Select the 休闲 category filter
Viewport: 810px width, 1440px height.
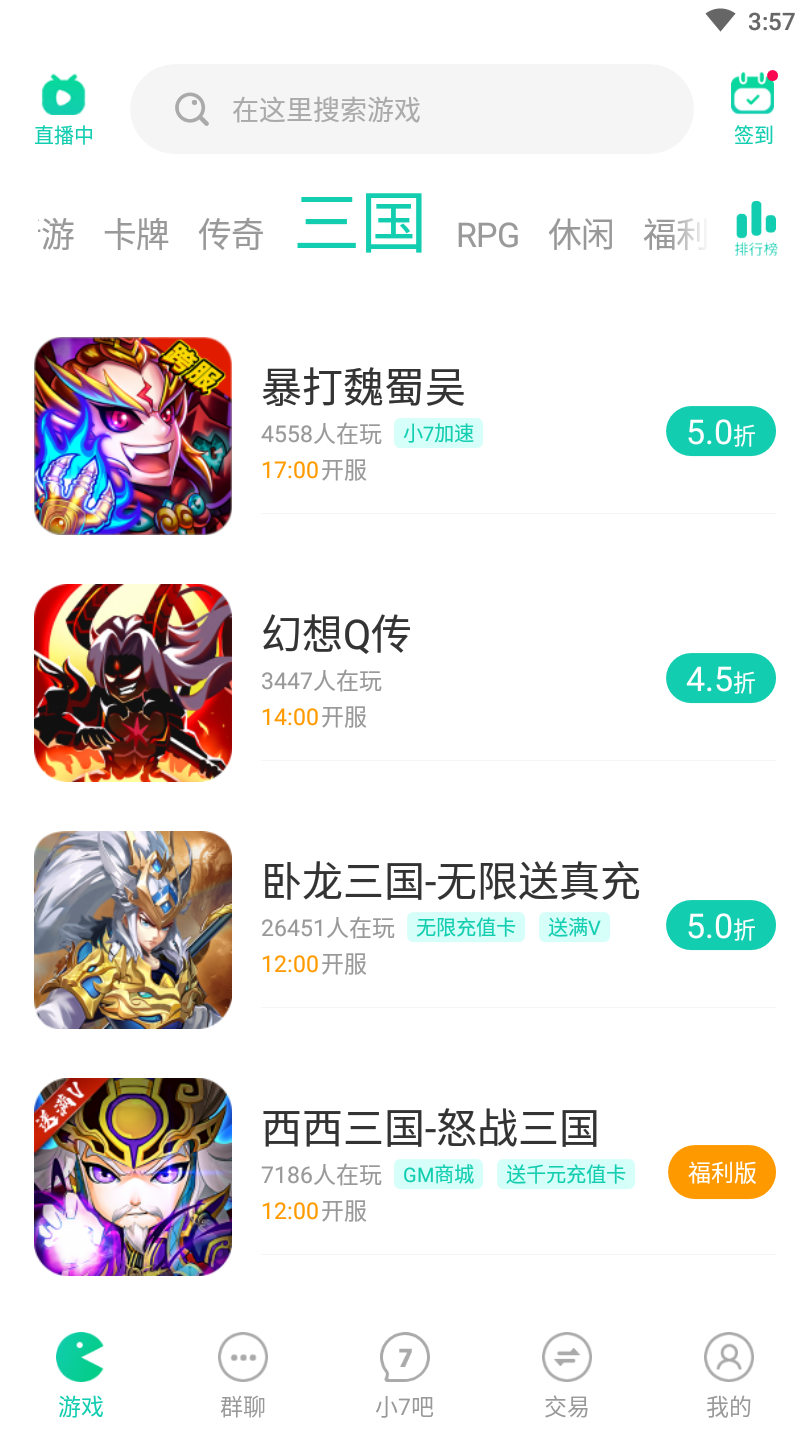pos(580,234)
